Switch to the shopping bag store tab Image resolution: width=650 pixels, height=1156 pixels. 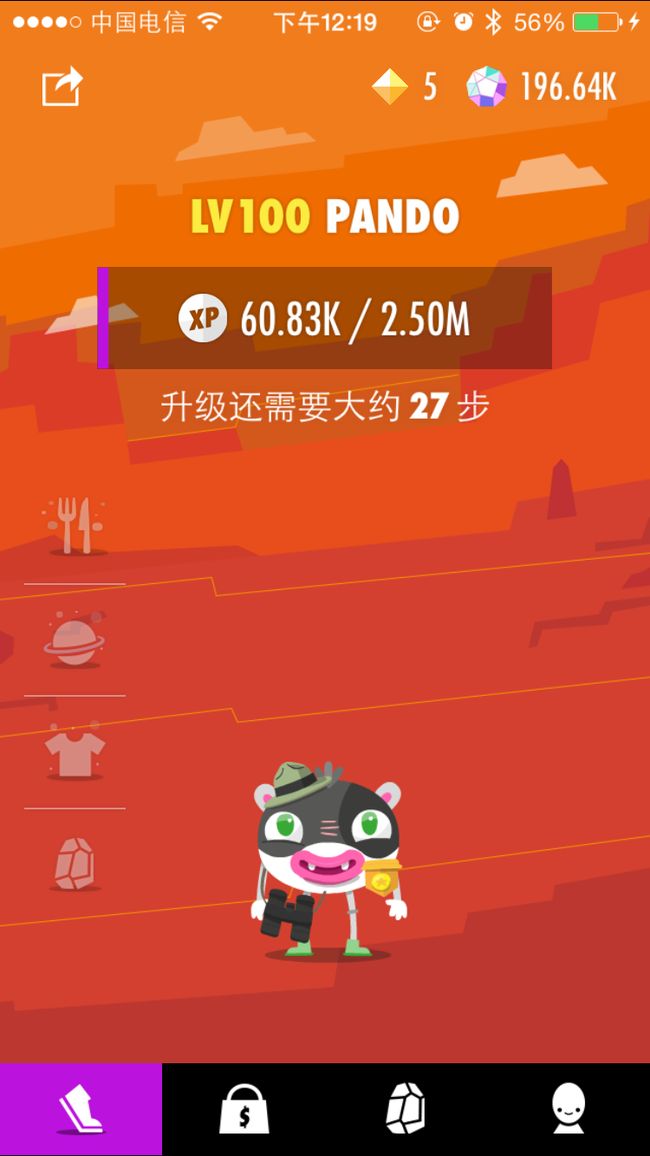coord(244,1109)
